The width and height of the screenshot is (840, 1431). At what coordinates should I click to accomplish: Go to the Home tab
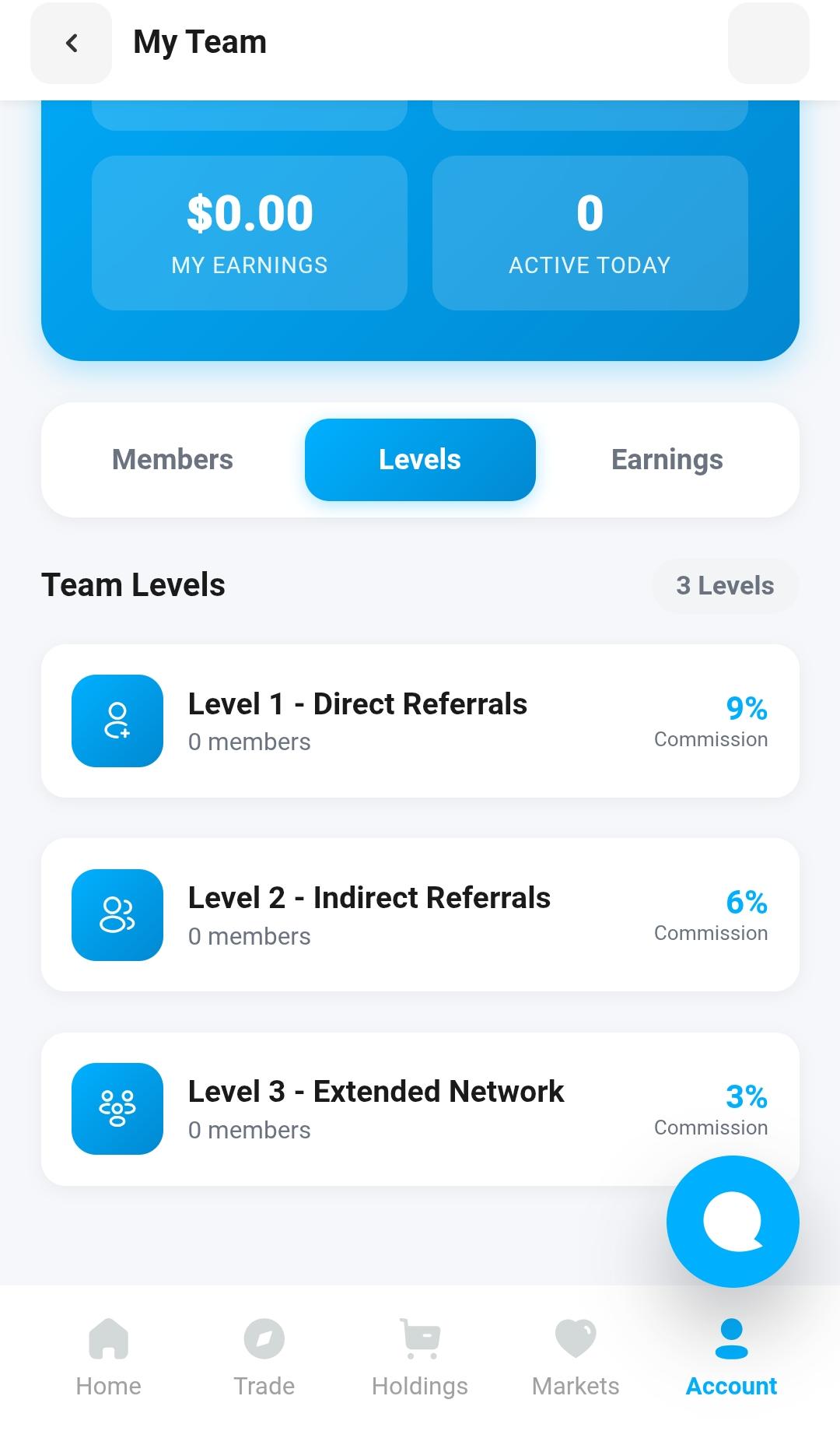pyautogui.click(x=109, y=1358)
